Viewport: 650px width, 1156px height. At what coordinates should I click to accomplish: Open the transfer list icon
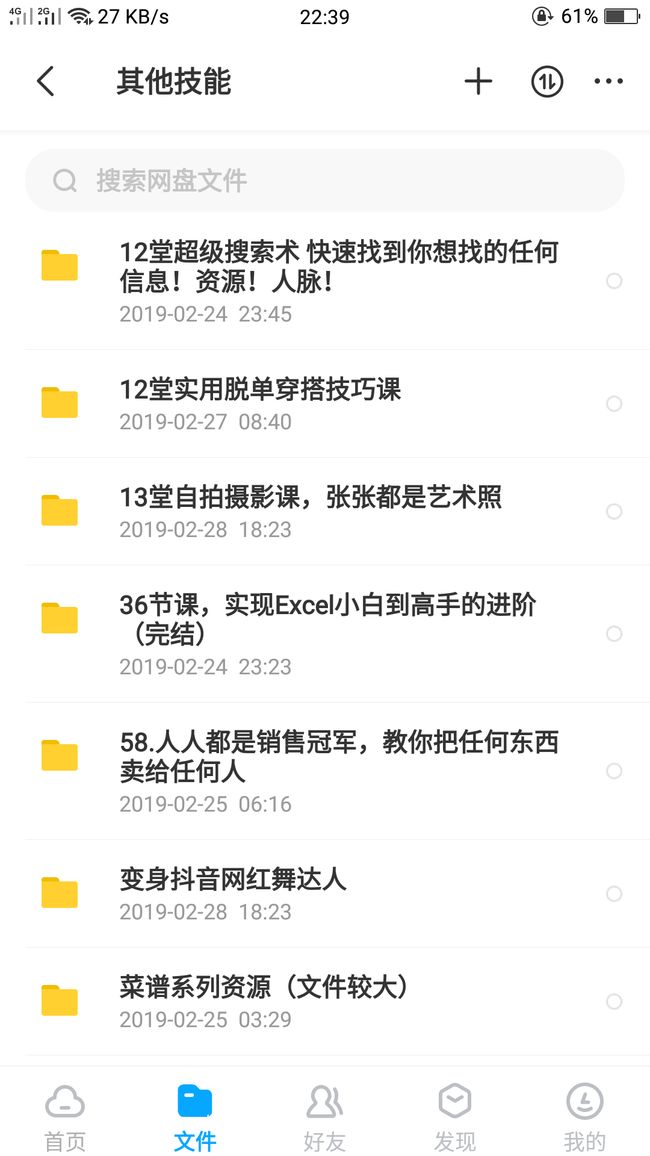[547, 81]
